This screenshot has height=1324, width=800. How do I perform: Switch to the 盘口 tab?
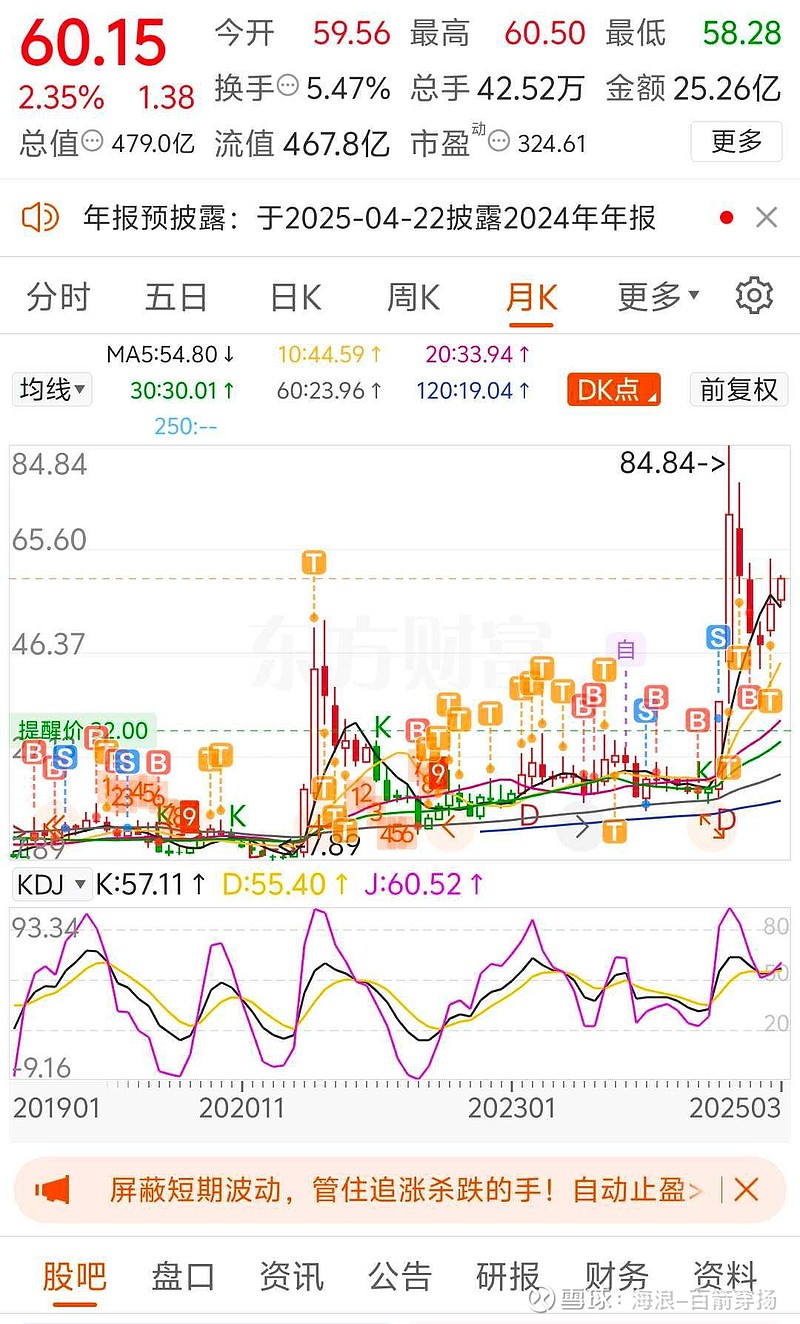183,1277
